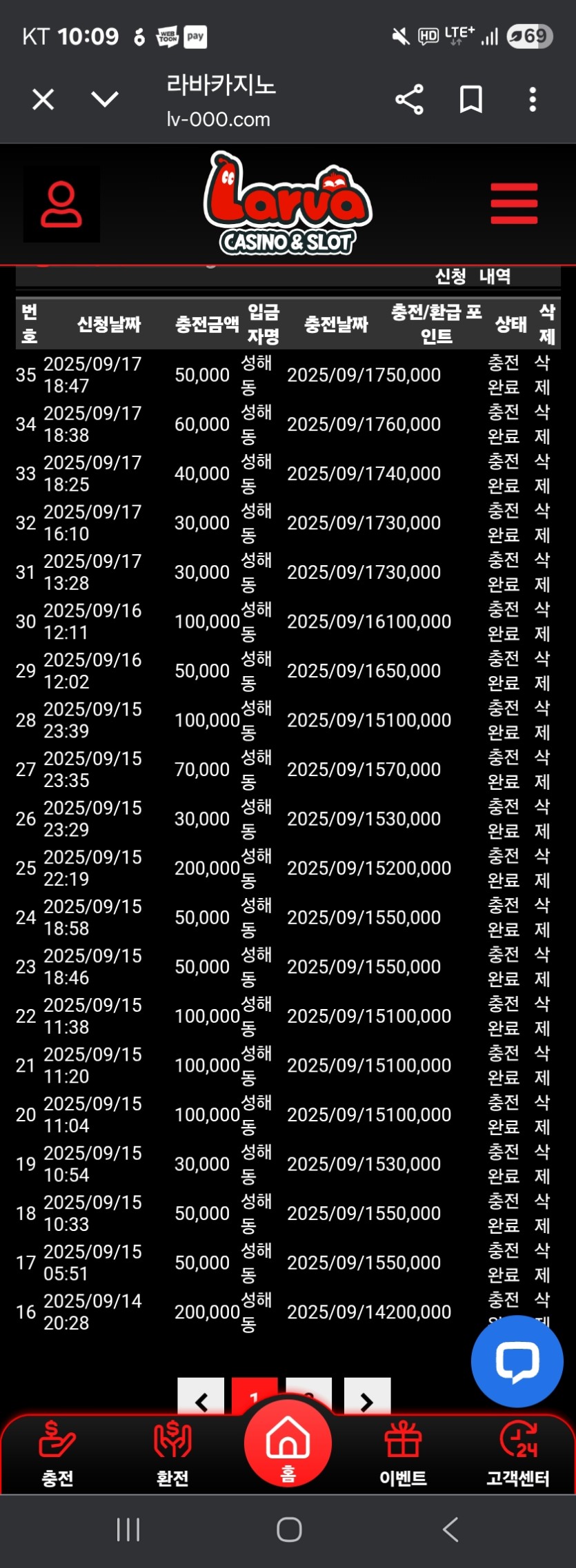576x1568 pixels.
Task: Close the browser tab with the X
Action: (x=43, y=100)
